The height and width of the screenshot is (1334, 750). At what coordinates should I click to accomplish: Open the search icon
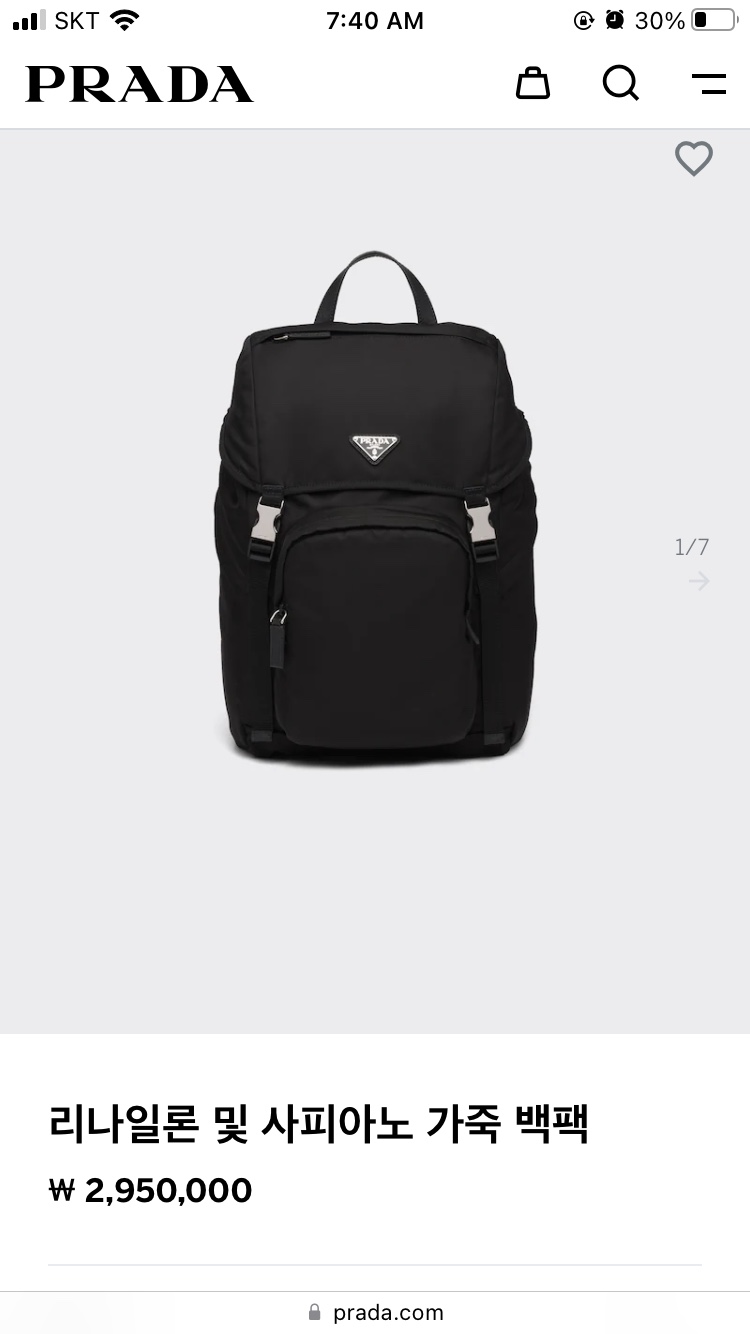621,84
